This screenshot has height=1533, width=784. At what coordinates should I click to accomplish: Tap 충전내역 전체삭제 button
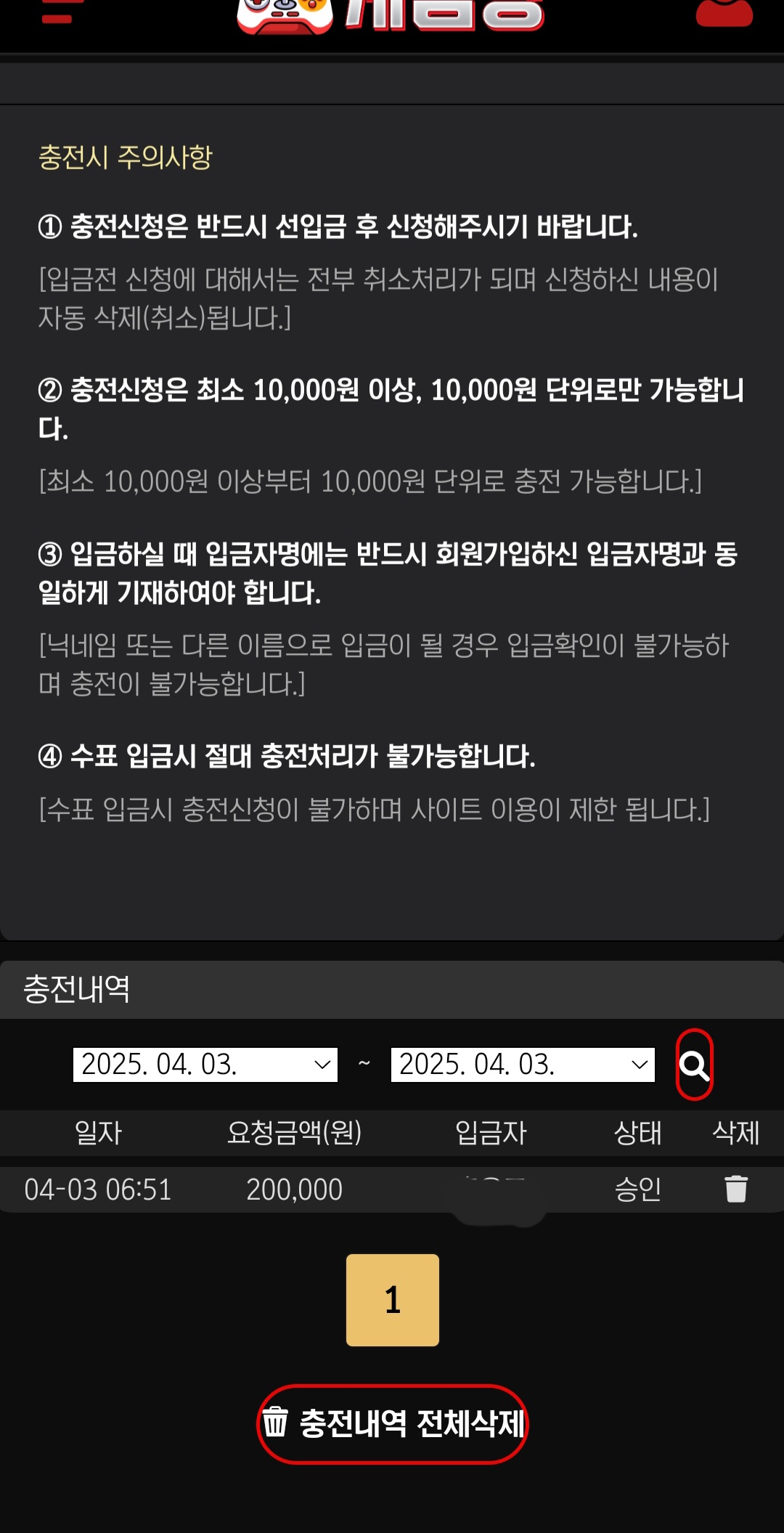pos(393,1424)
